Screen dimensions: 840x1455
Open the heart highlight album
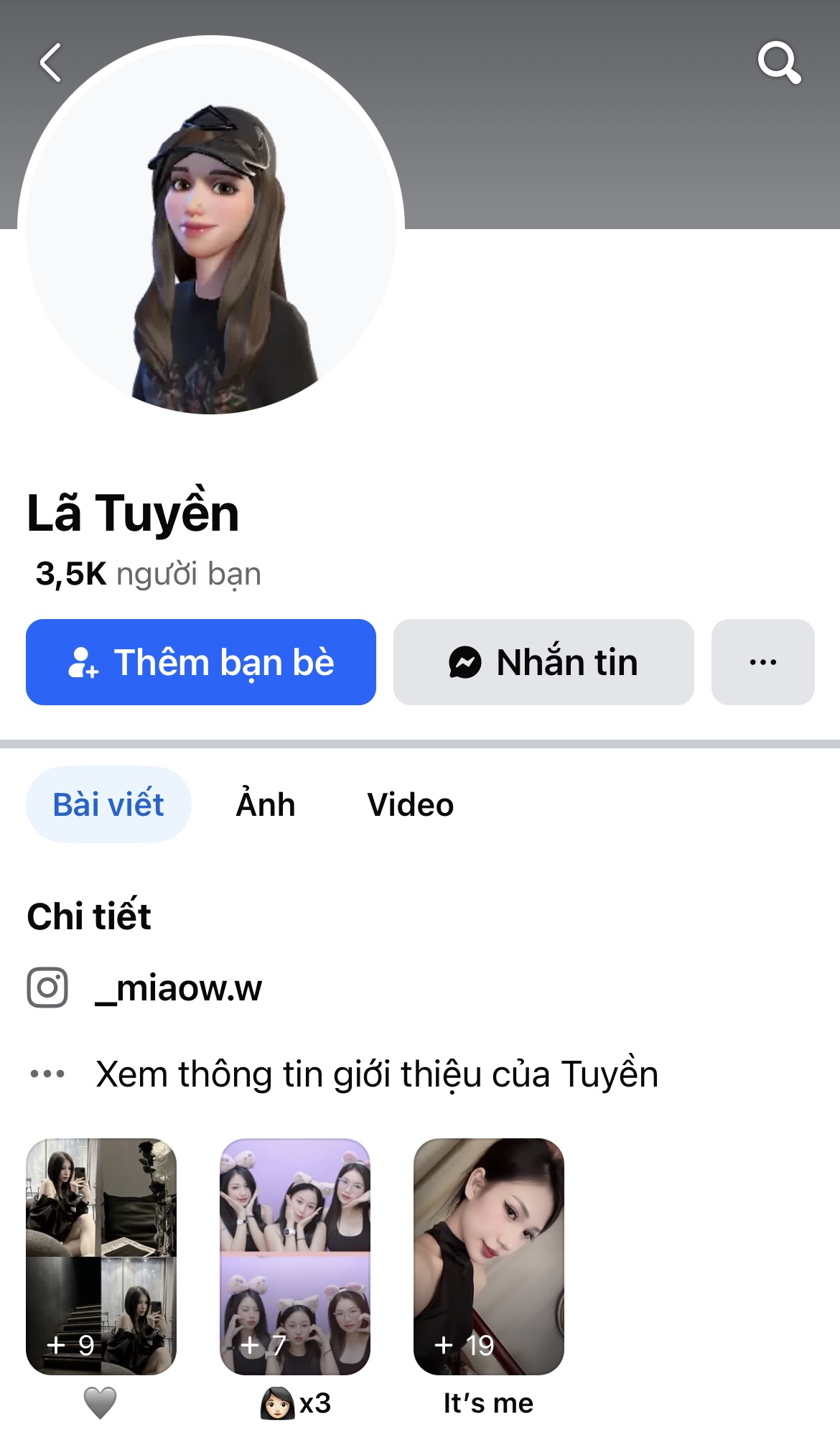(101, 1257)
